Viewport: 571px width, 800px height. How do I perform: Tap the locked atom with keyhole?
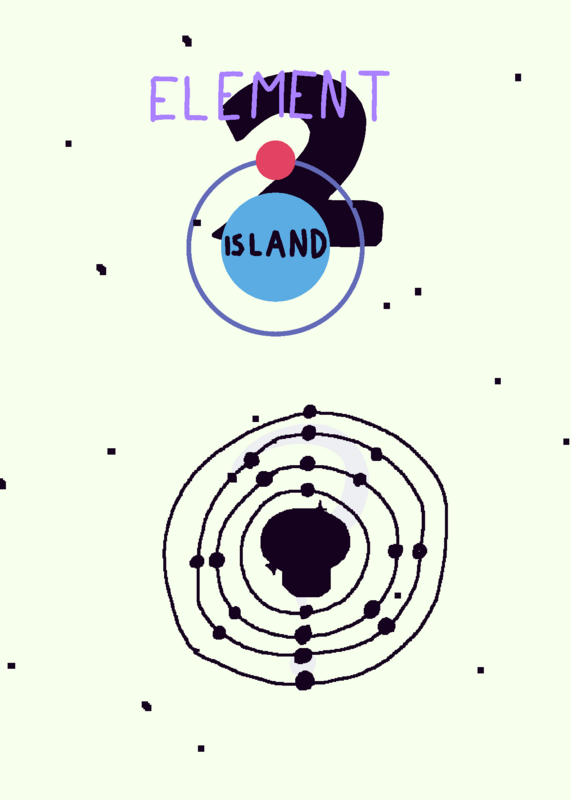(305, 550)
